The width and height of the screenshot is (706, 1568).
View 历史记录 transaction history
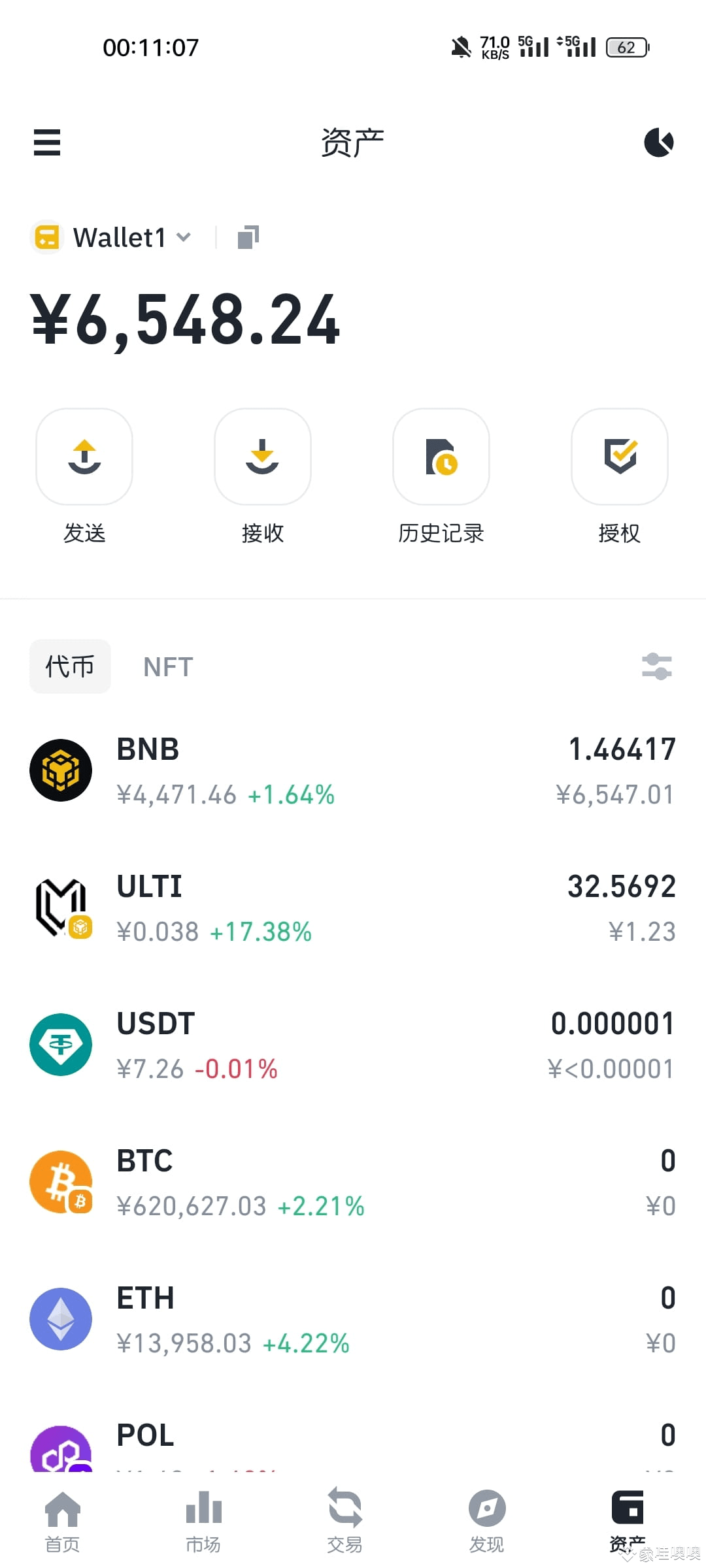[441, 457]
